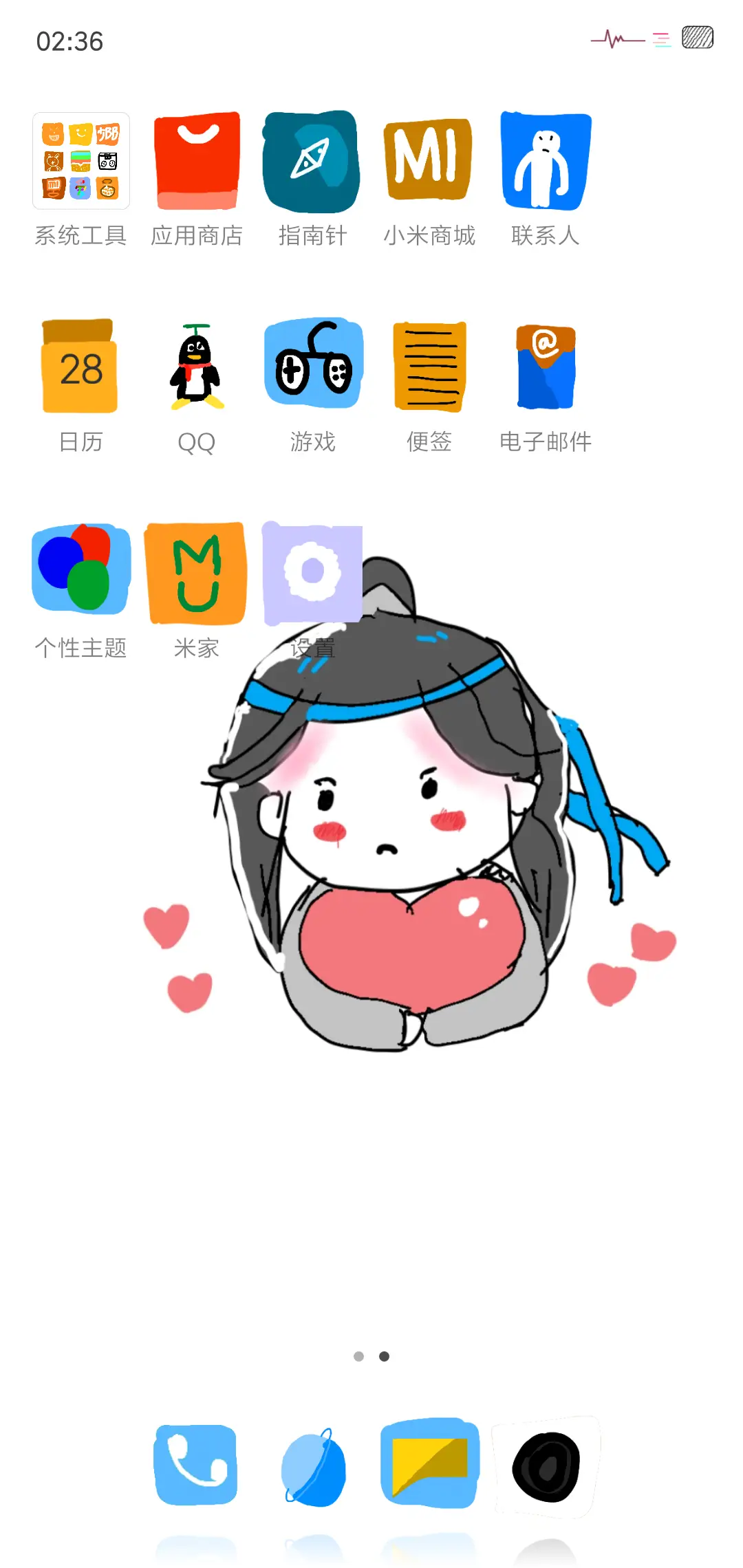Open the 系统工具 system tools folder
743x1568 pixels.
pos(79,162)
